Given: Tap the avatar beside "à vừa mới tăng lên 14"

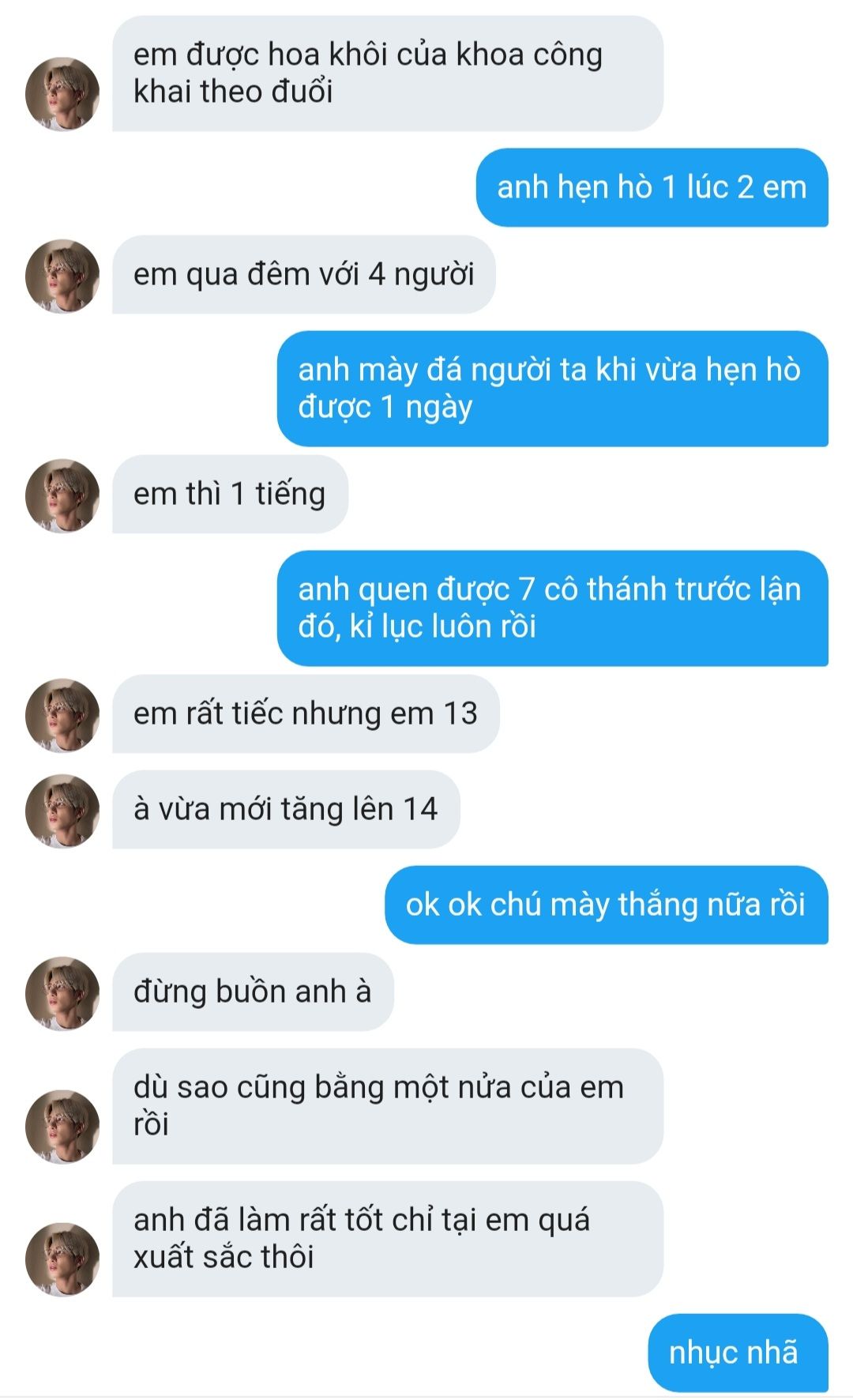Looking at the screenshot, I should (x=62, y=811).
